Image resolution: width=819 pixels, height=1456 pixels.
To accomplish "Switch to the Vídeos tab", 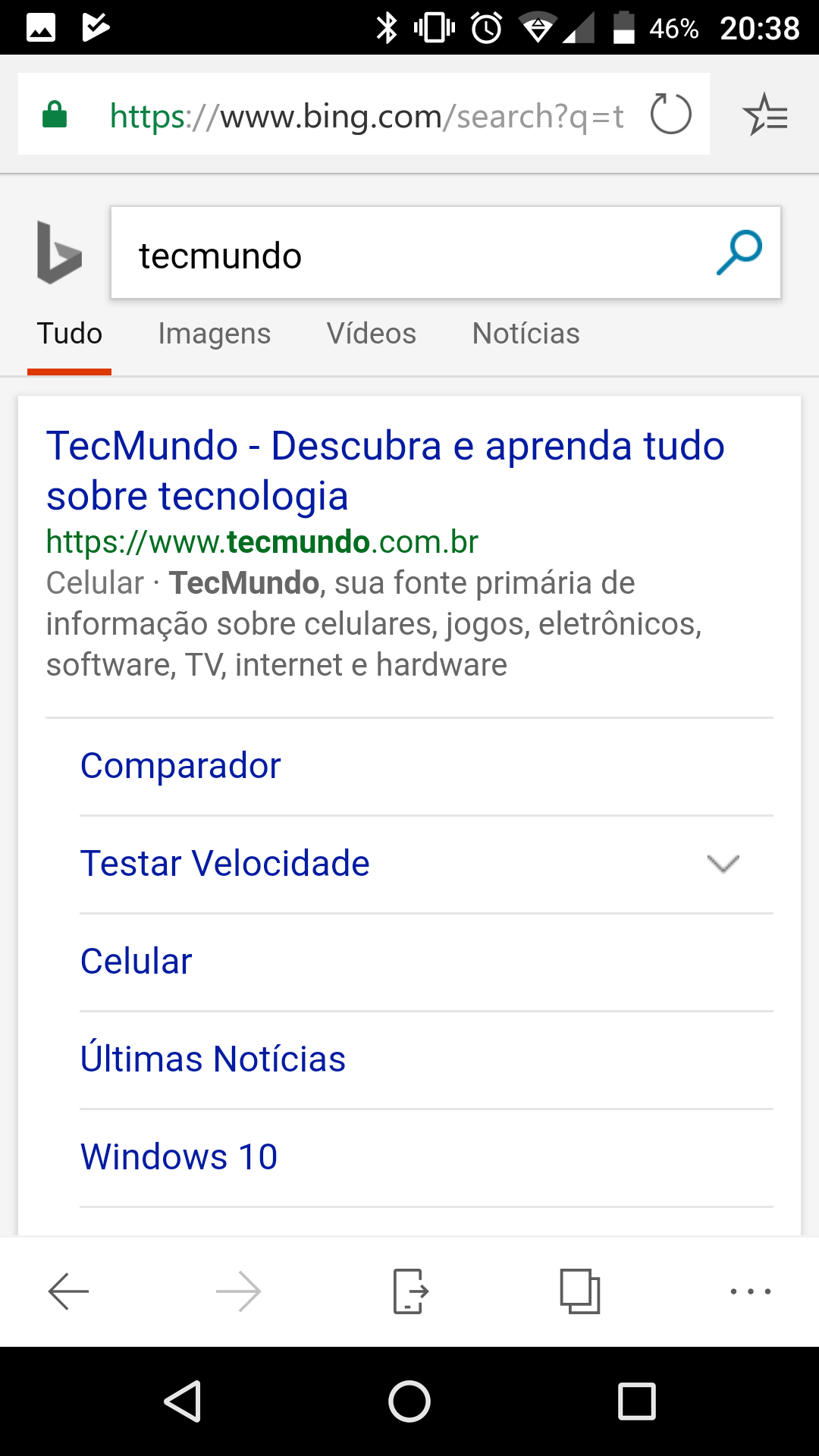I will 371,334.
